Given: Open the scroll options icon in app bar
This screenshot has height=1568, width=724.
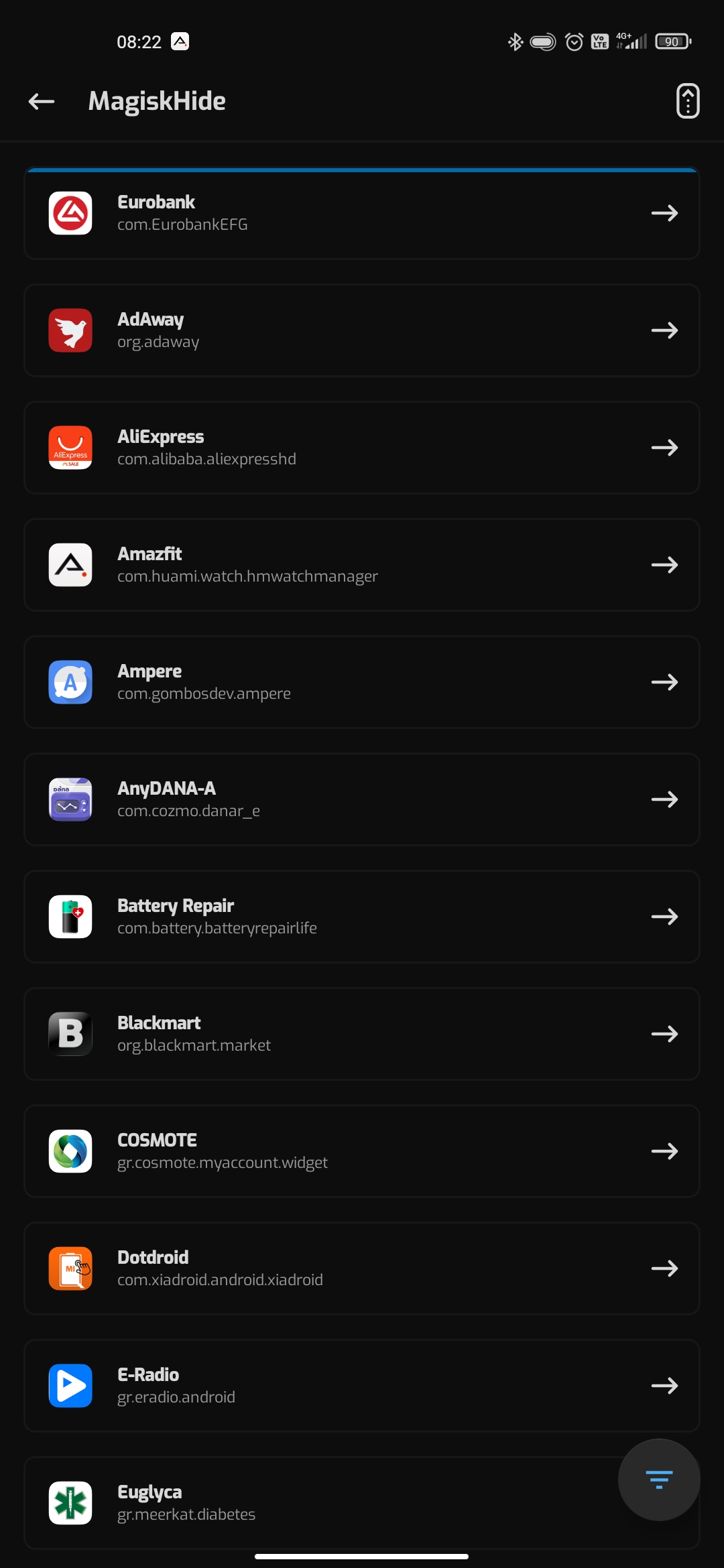Looking at the screenshot, I should [x=688, y=101].
